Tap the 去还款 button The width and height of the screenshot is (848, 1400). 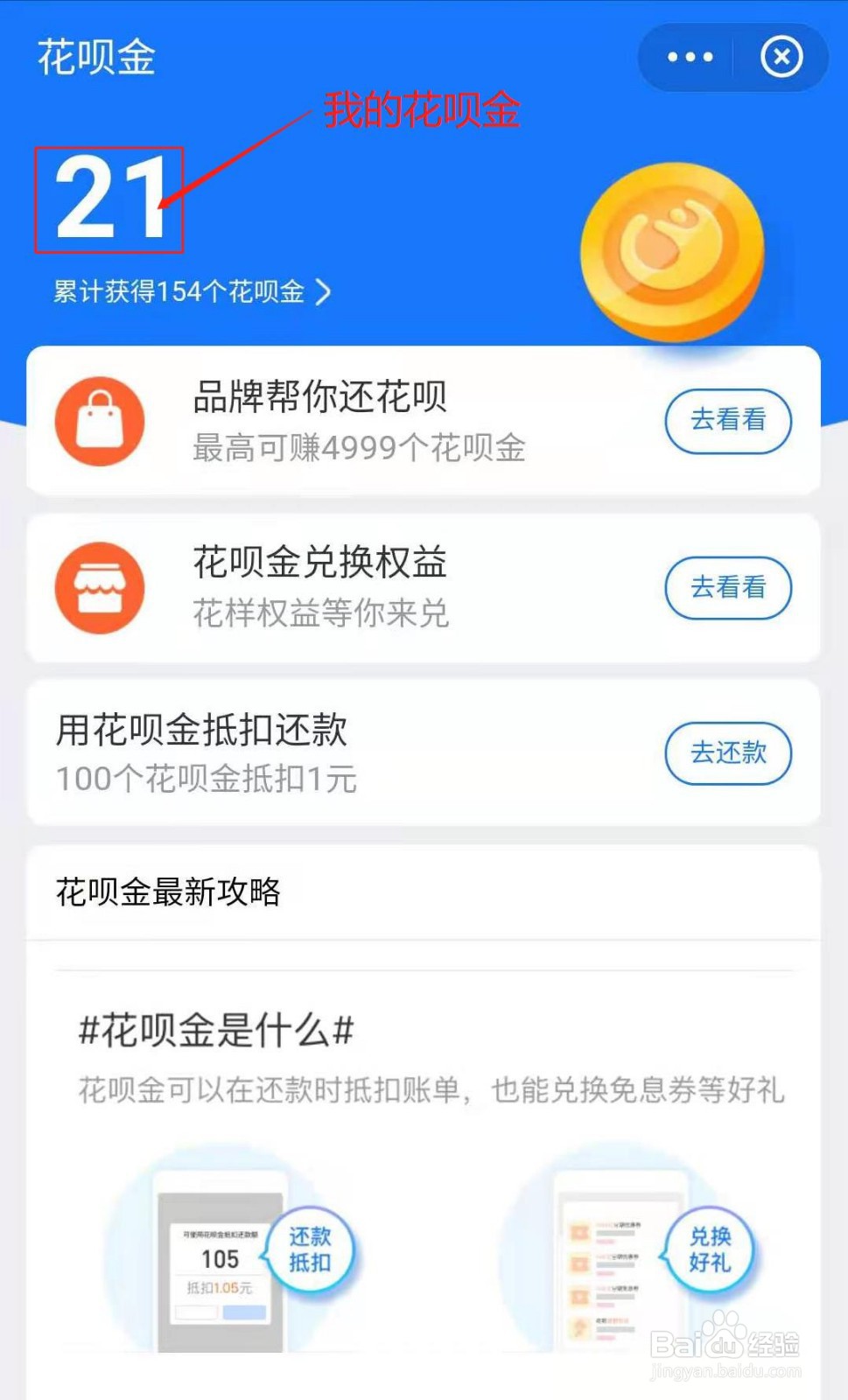click(728, 753)
